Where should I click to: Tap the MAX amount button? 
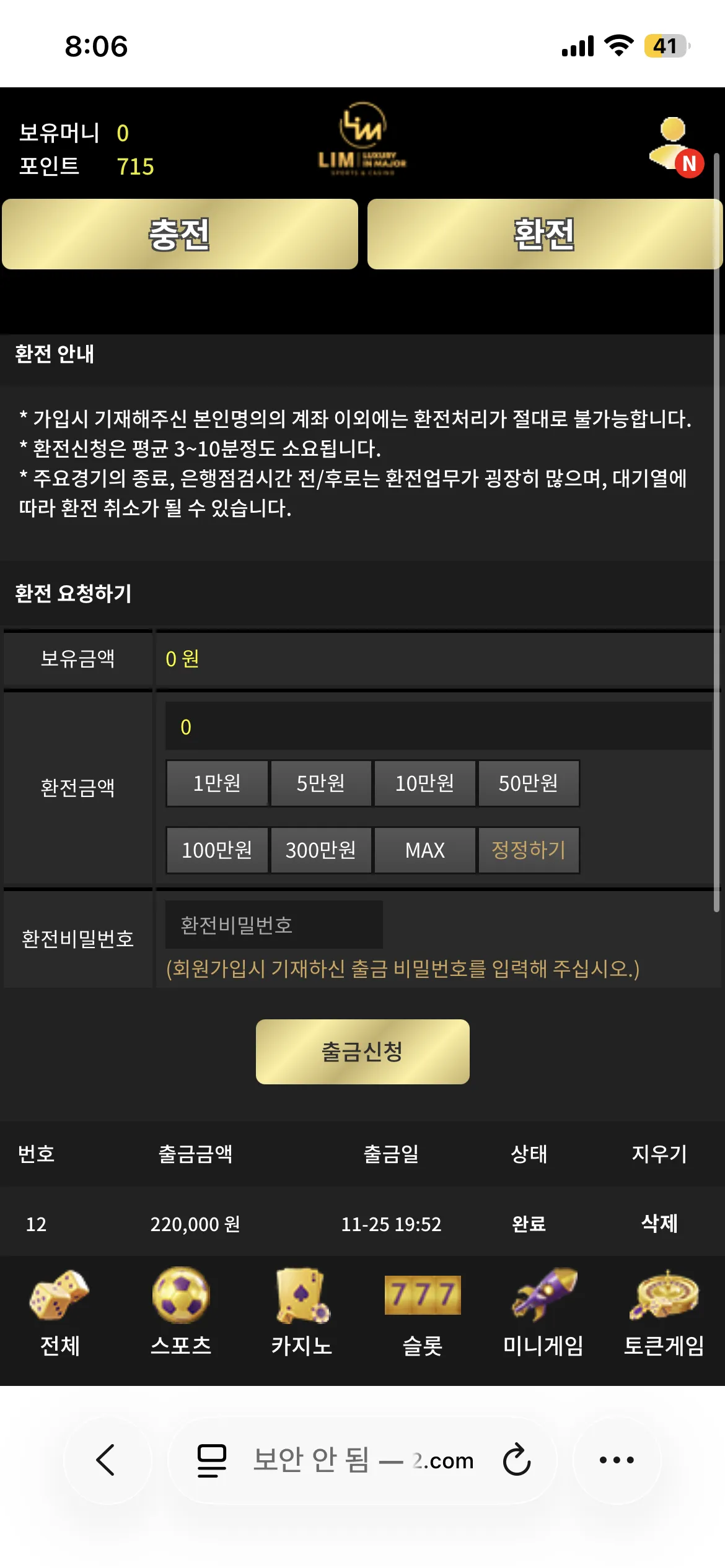[424, 850]
